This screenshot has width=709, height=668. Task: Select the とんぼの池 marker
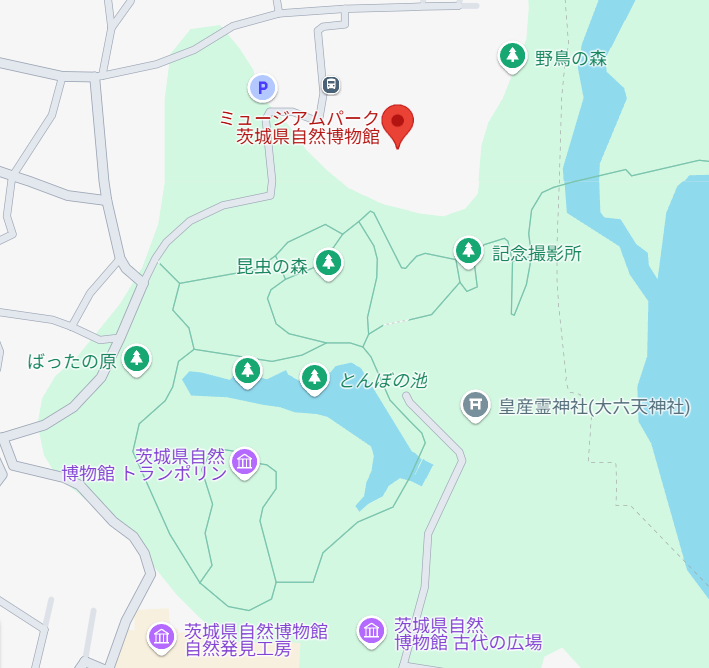(x=314, y=378)
